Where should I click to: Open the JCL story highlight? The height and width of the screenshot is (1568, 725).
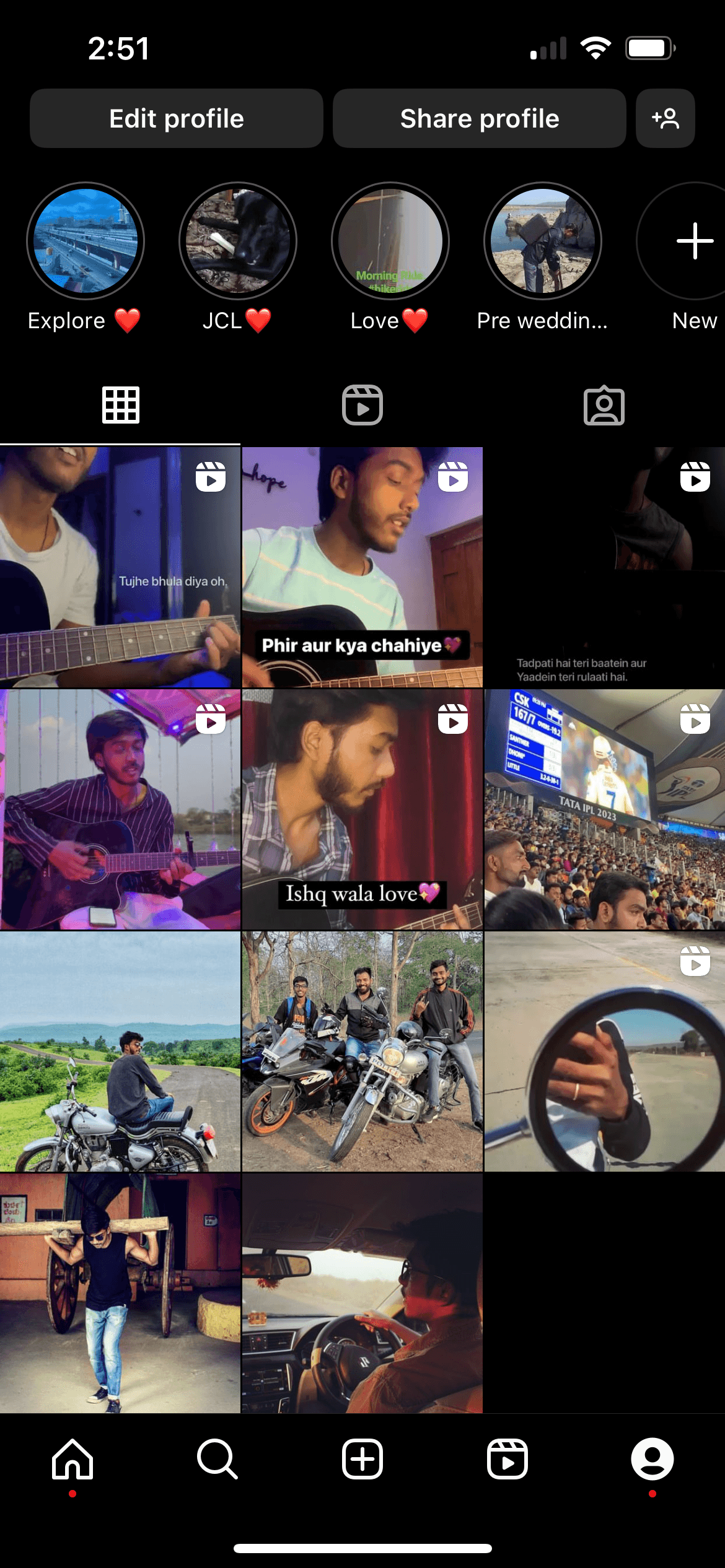pos(238,241)
